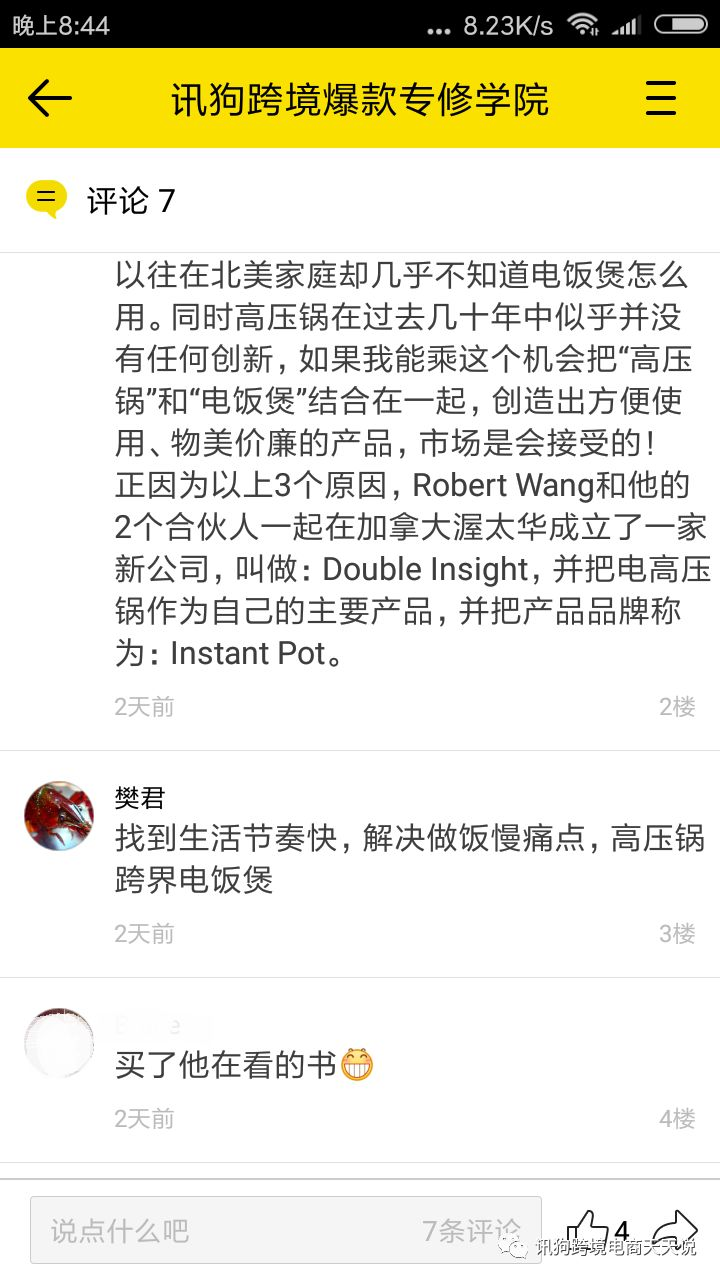Like the article with the thumbs-up icon

click(588, 1230)
